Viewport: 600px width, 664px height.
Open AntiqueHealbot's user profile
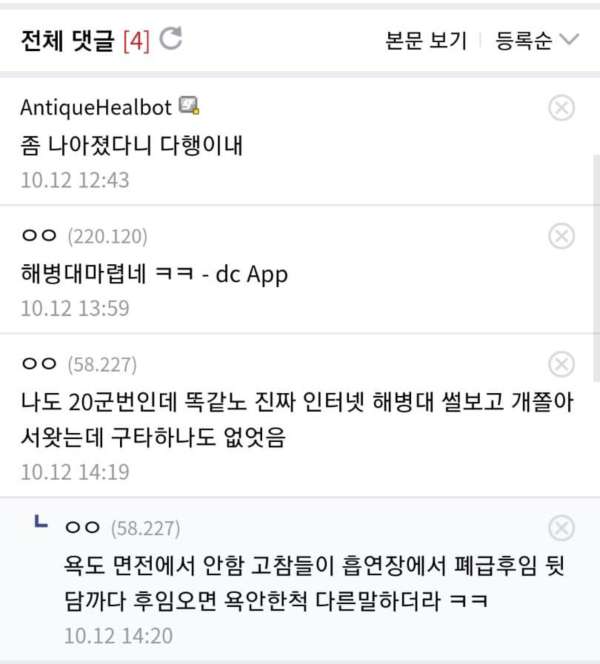[96, 107]
